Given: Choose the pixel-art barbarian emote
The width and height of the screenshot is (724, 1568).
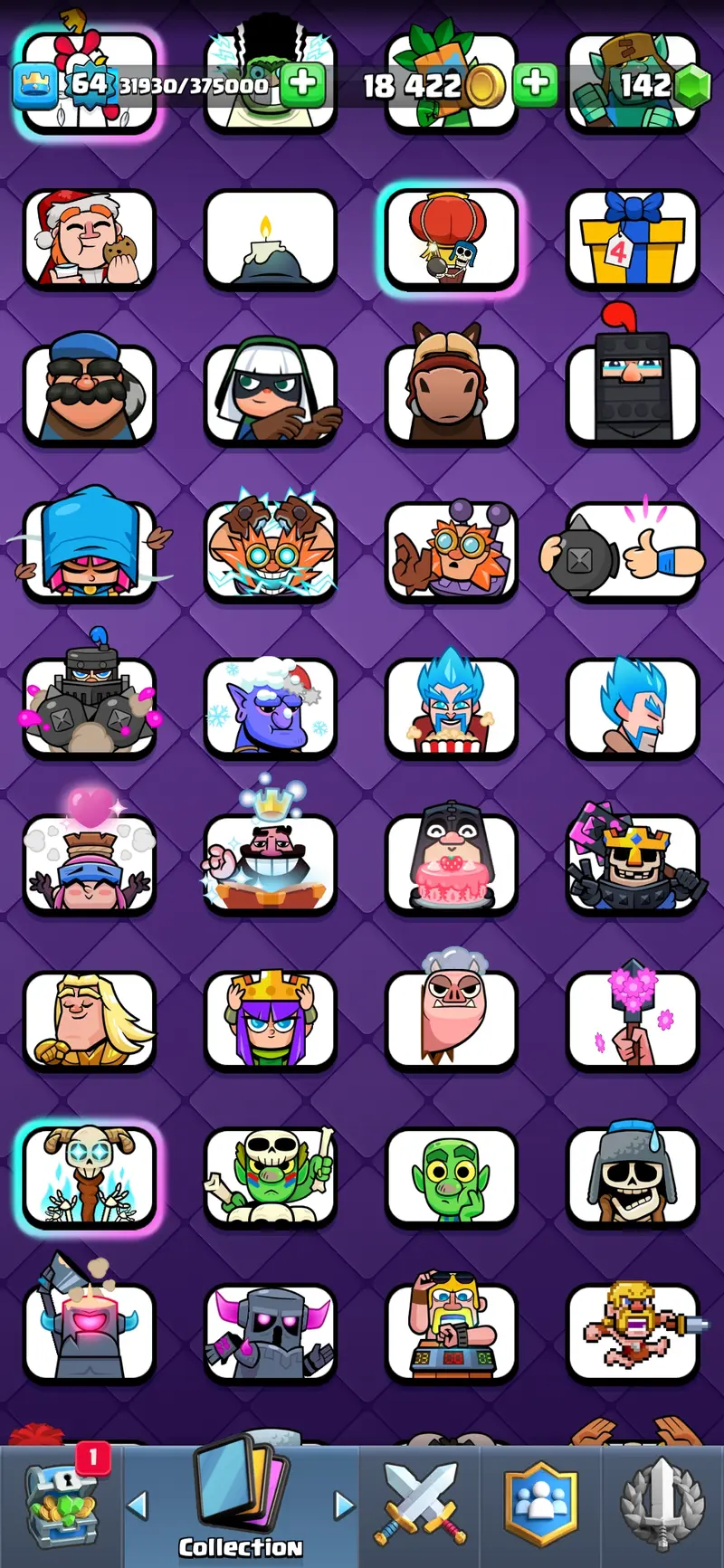Looking at the screenshot, I should (x=633, y=1330).
